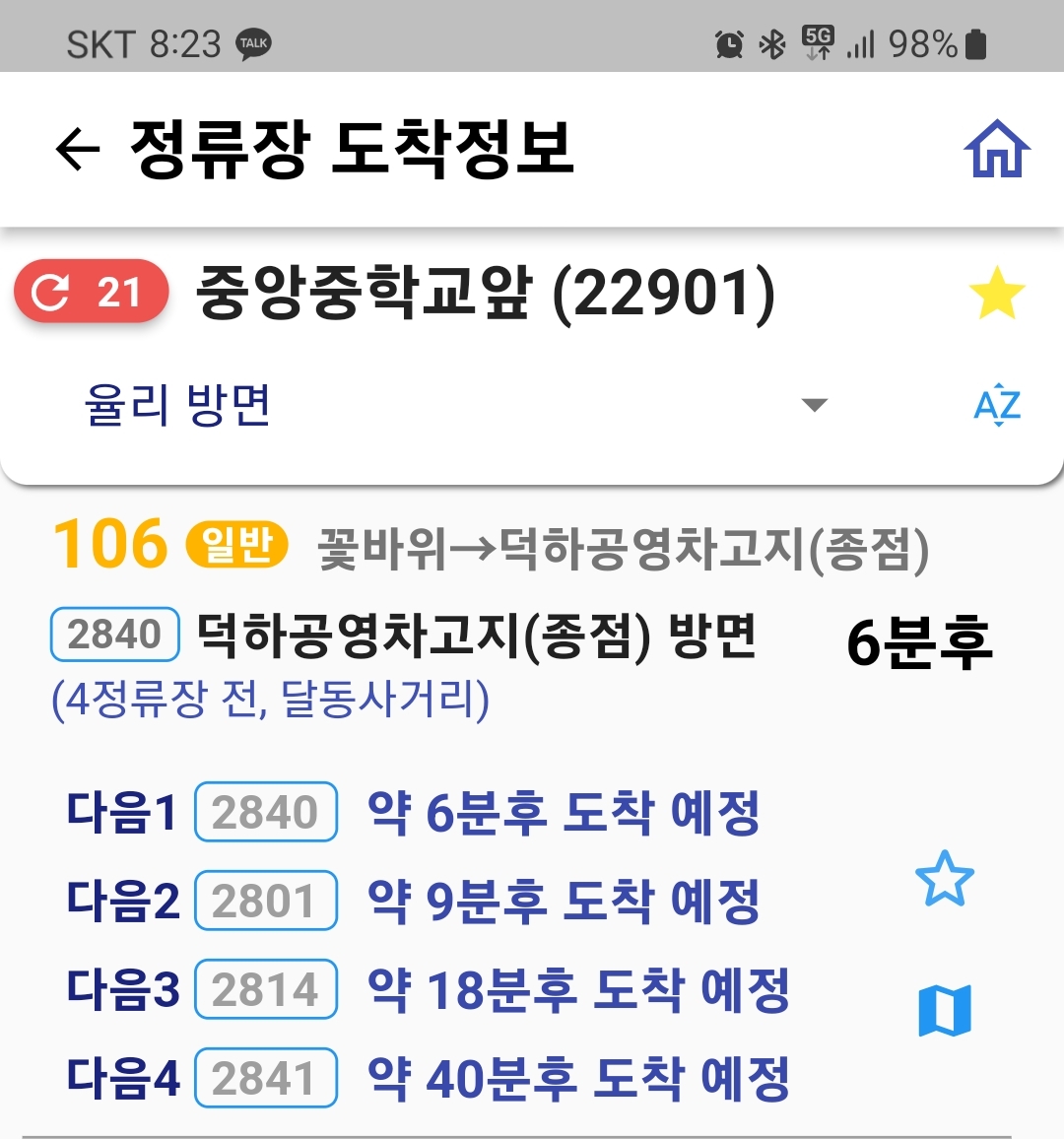The image size is (1064, 1139).
Task: Expand the 율리 방면 direction dropdown
Action: pyautogui.click(x=814, y=405)
